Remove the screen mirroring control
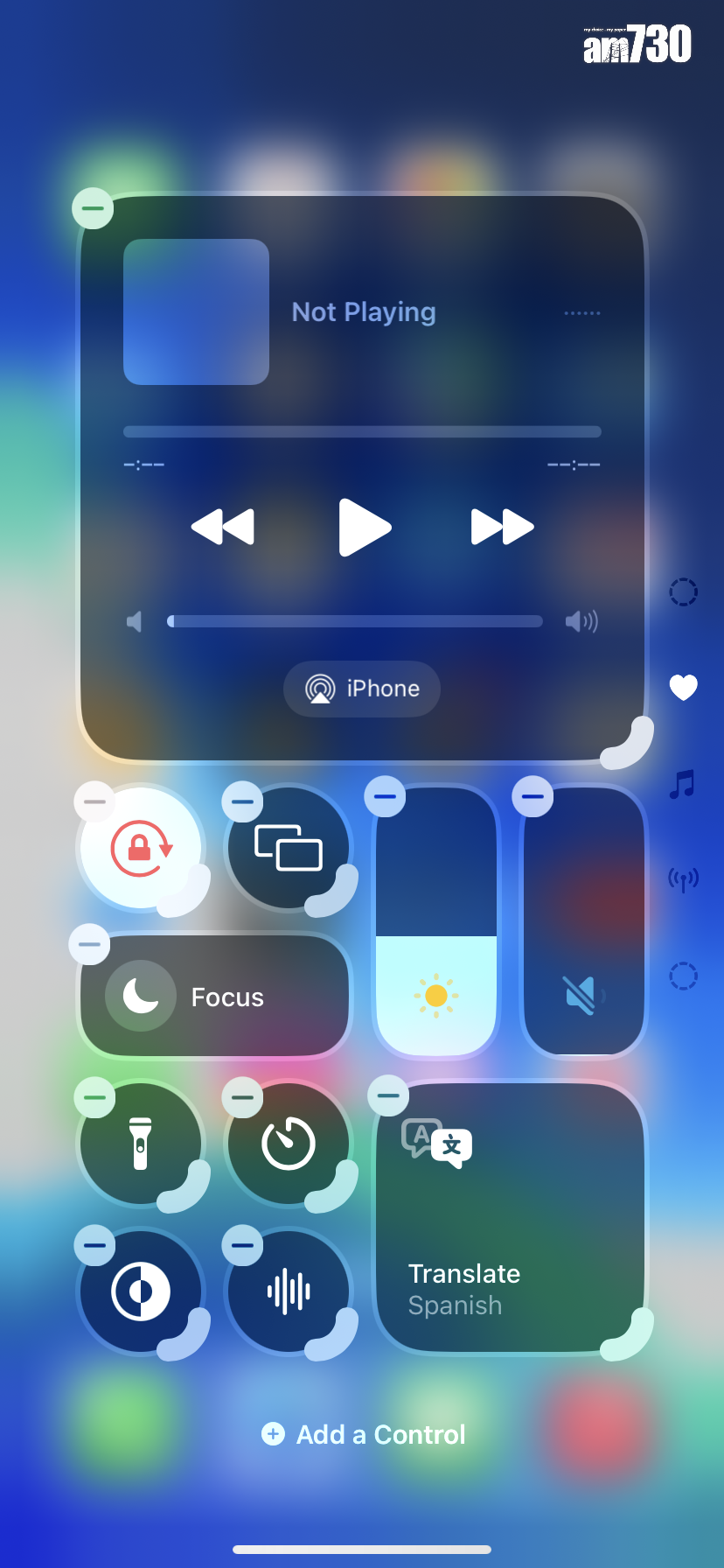Screen dimensions: 724x1568 tap(242, 801)
